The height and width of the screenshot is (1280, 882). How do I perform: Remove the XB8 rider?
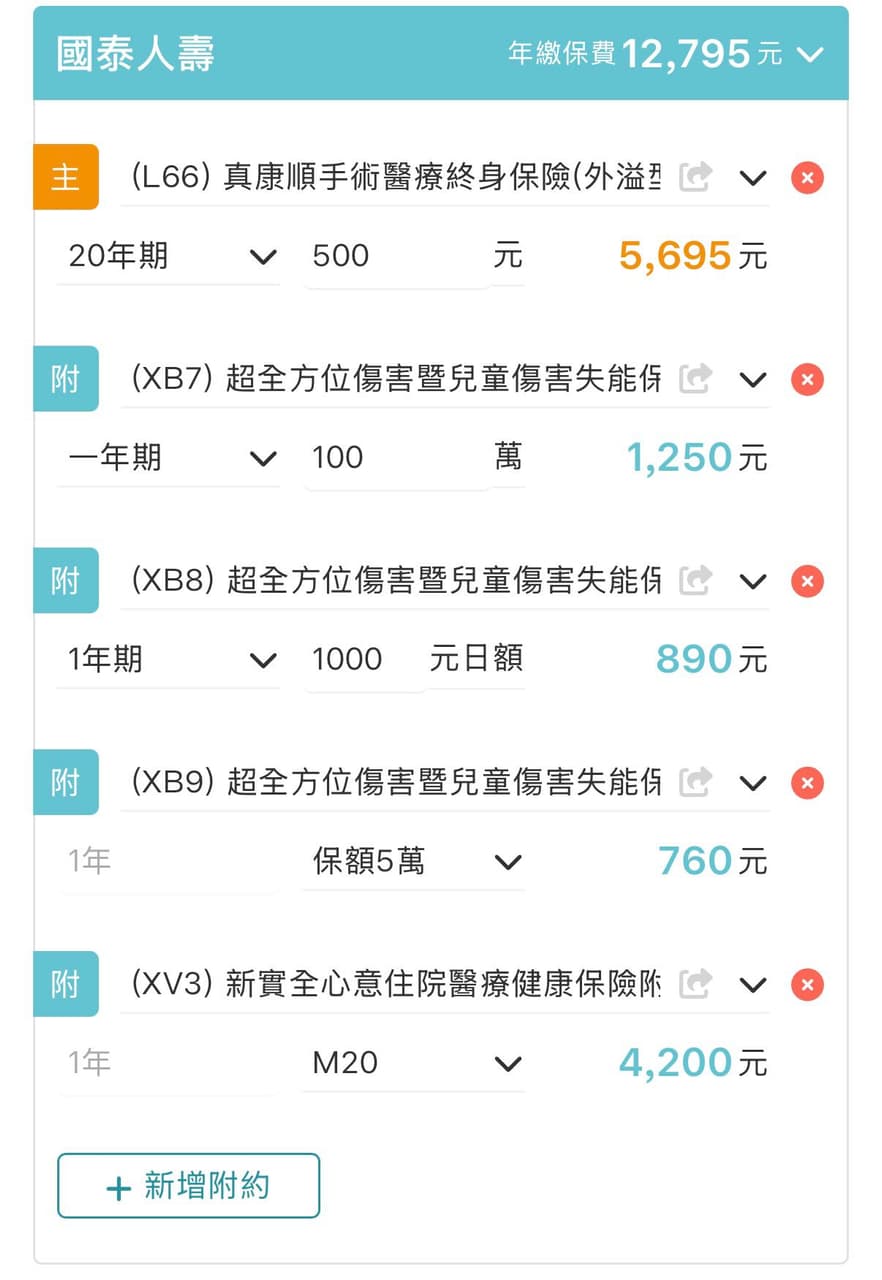point(807,581)
